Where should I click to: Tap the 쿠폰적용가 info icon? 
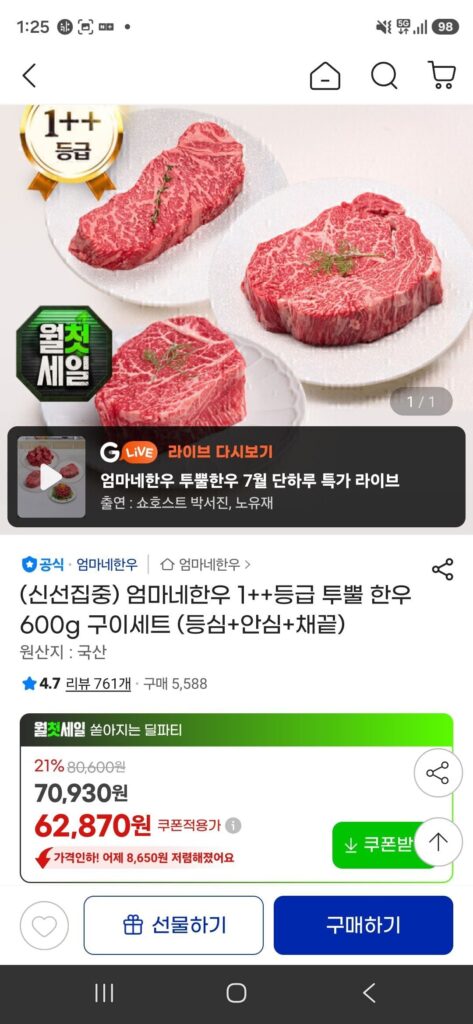[x=233, y=826]
